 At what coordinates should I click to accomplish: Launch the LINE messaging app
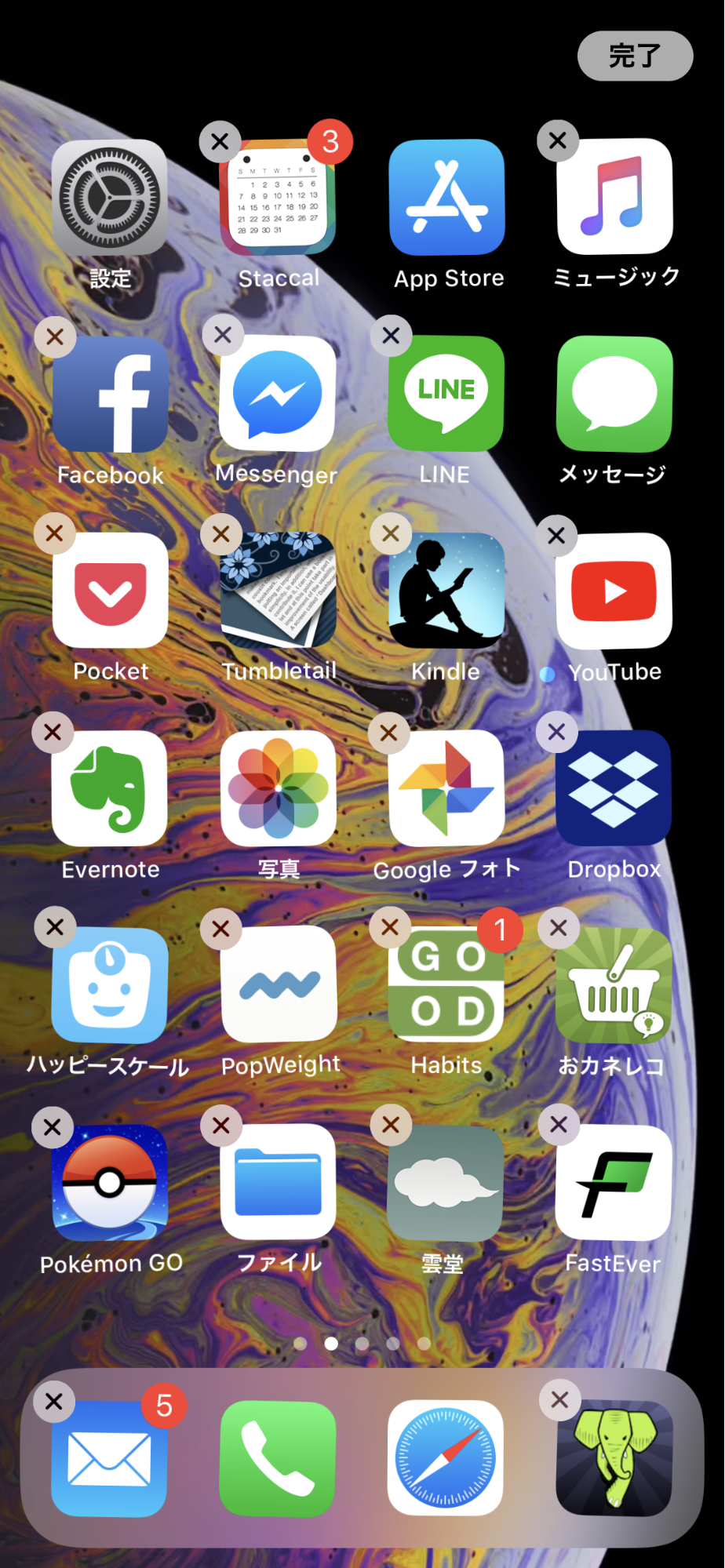point(445,395)
